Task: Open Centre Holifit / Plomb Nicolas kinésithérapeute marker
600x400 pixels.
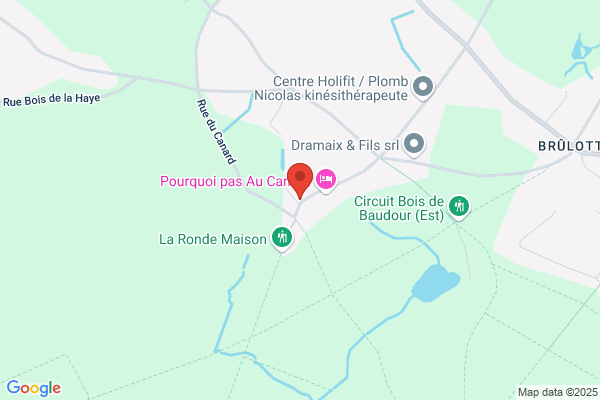Action: (x=423, y=88)
